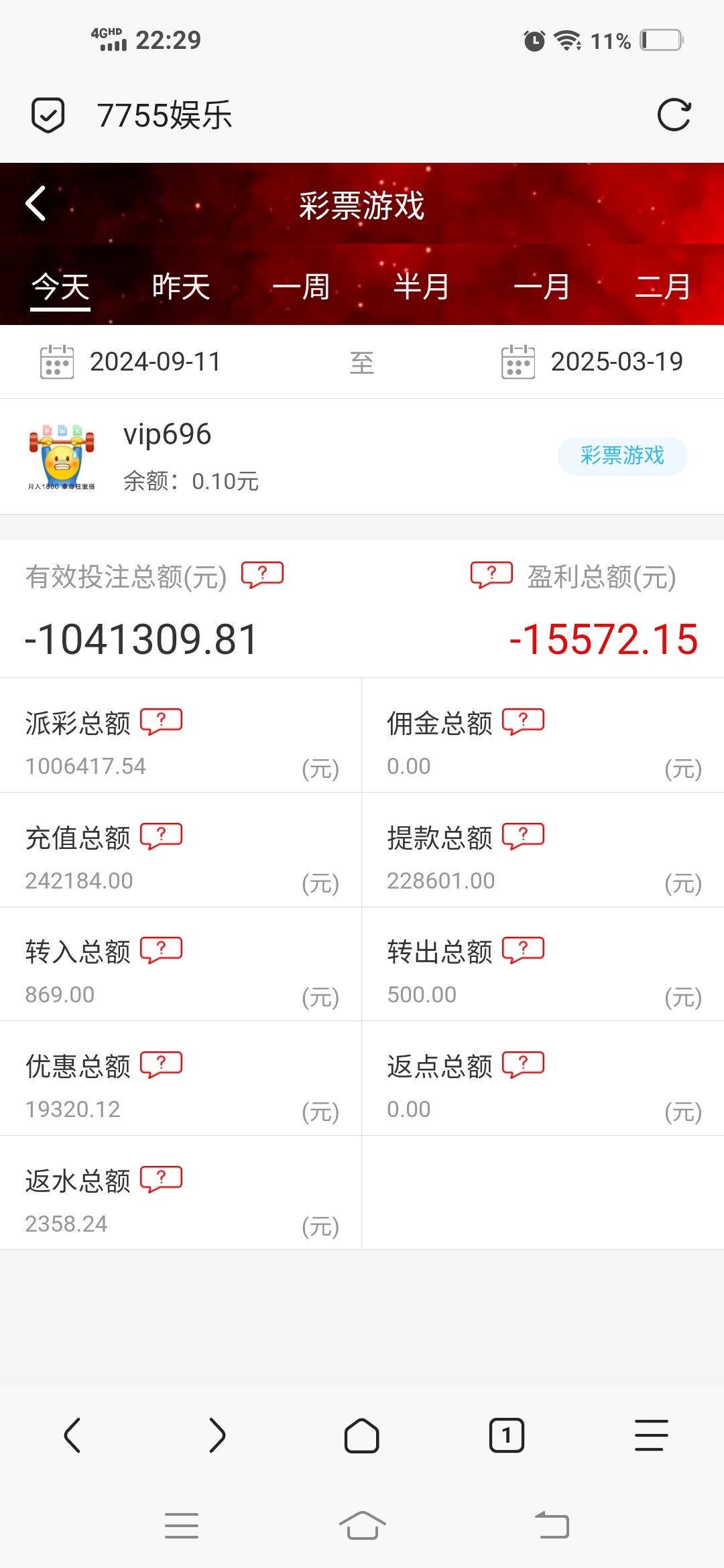
Task: Open the start date picker 2024-09-11
Action: click(x=131, y=362)
